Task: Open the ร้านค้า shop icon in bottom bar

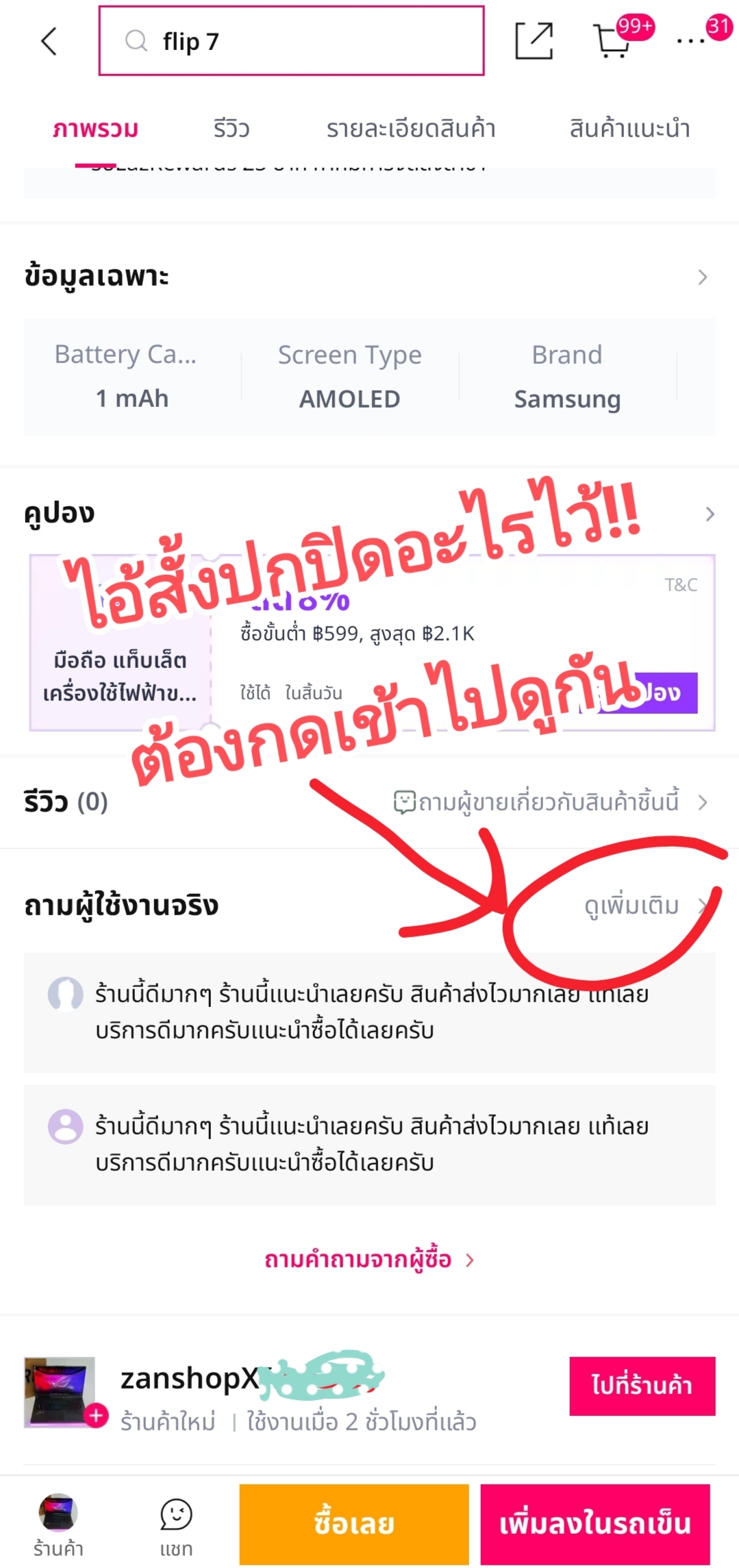Action: point(58,1526)
